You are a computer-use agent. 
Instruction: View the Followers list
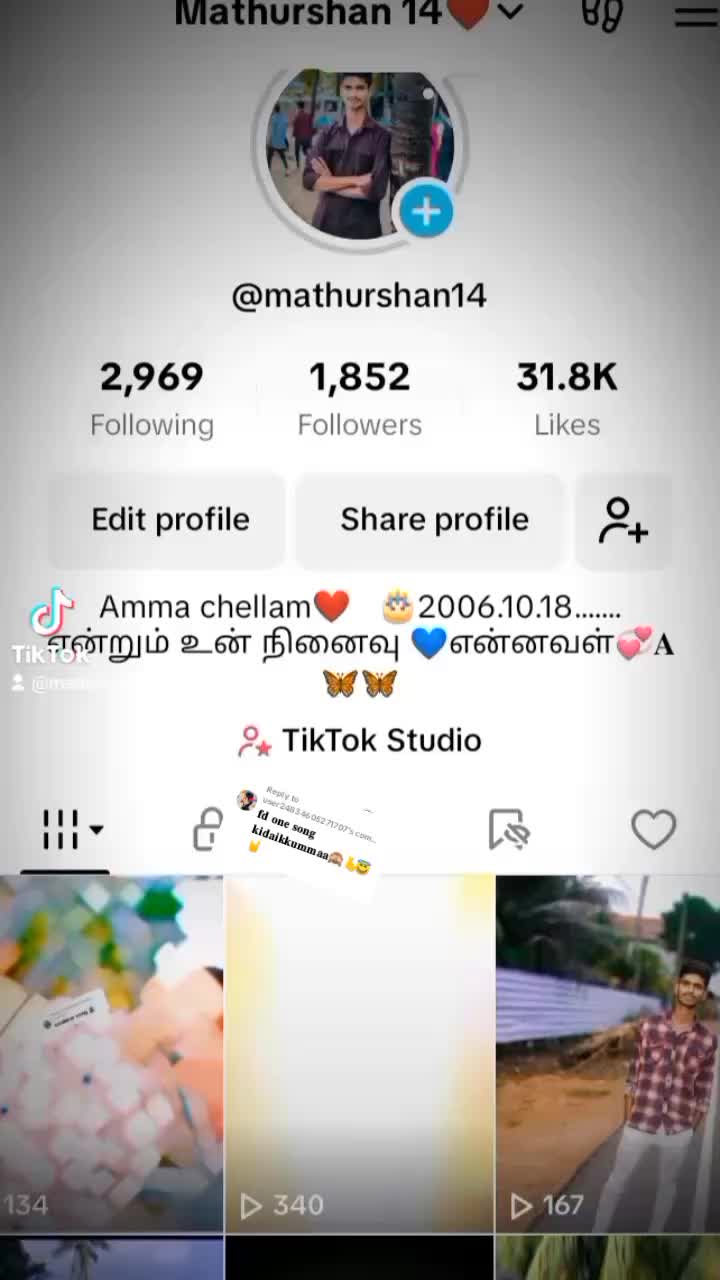(x=359, y=398)
